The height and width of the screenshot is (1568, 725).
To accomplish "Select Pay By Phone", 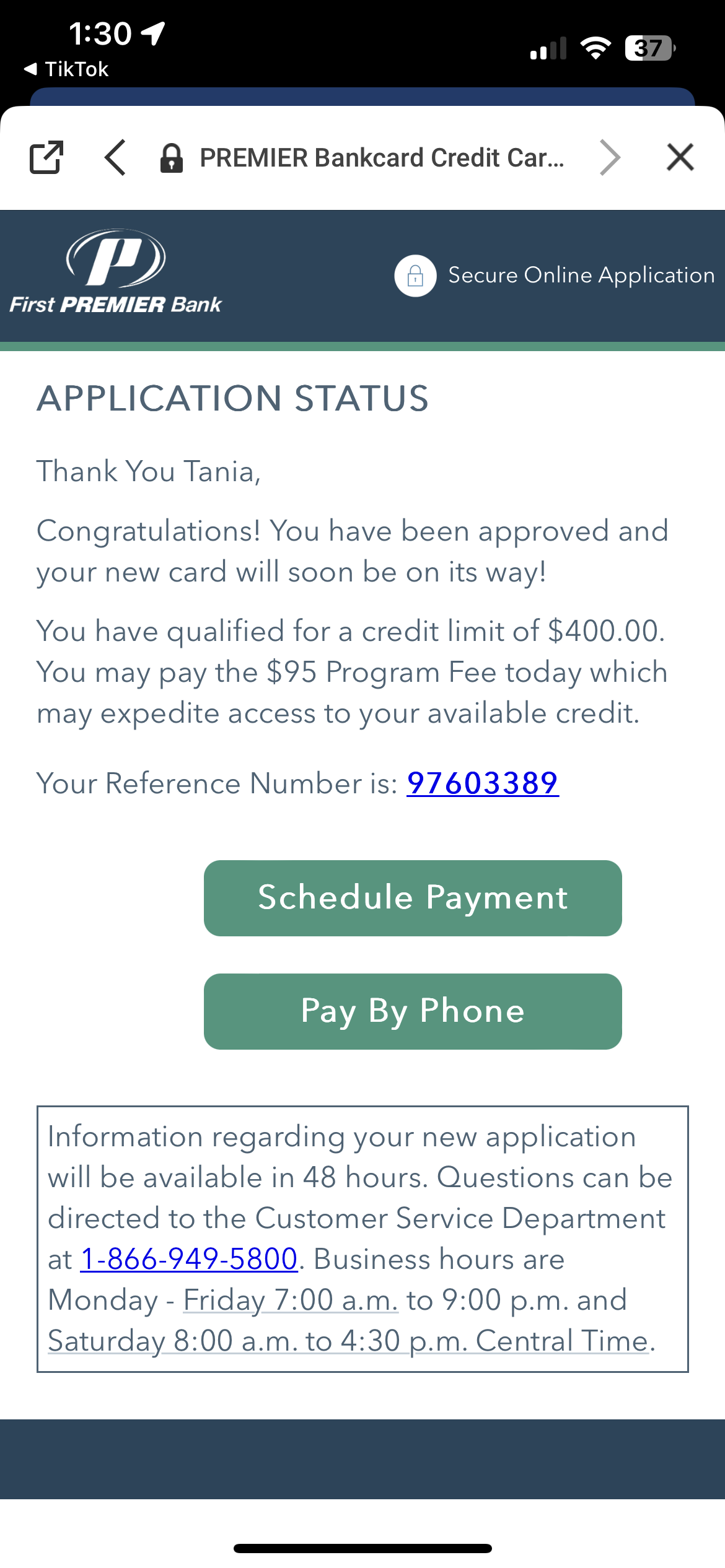I will [413, 1011].
